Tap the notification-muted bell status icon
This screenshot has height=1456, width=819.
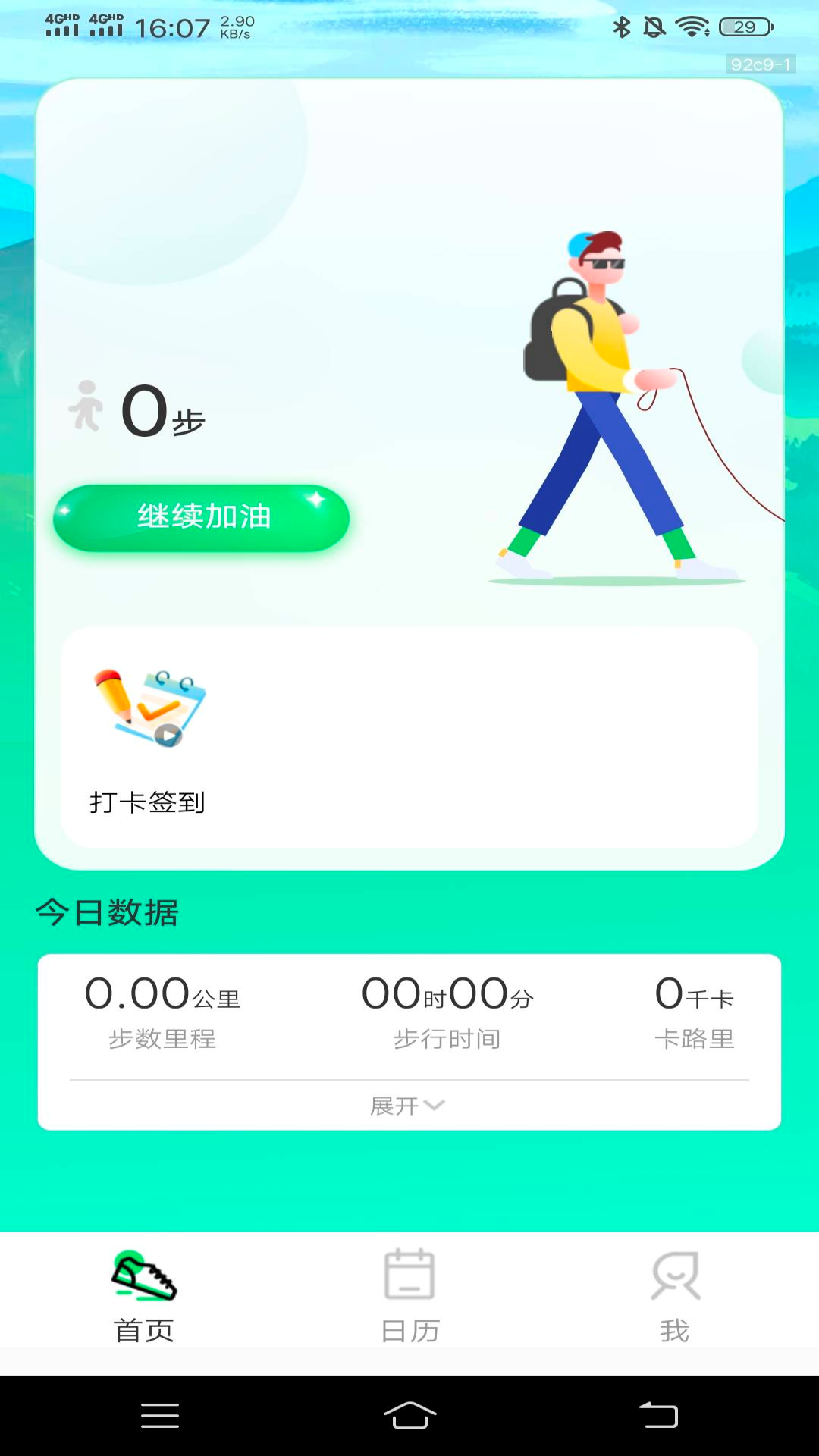pyautogui.click(x=654, y=27)
